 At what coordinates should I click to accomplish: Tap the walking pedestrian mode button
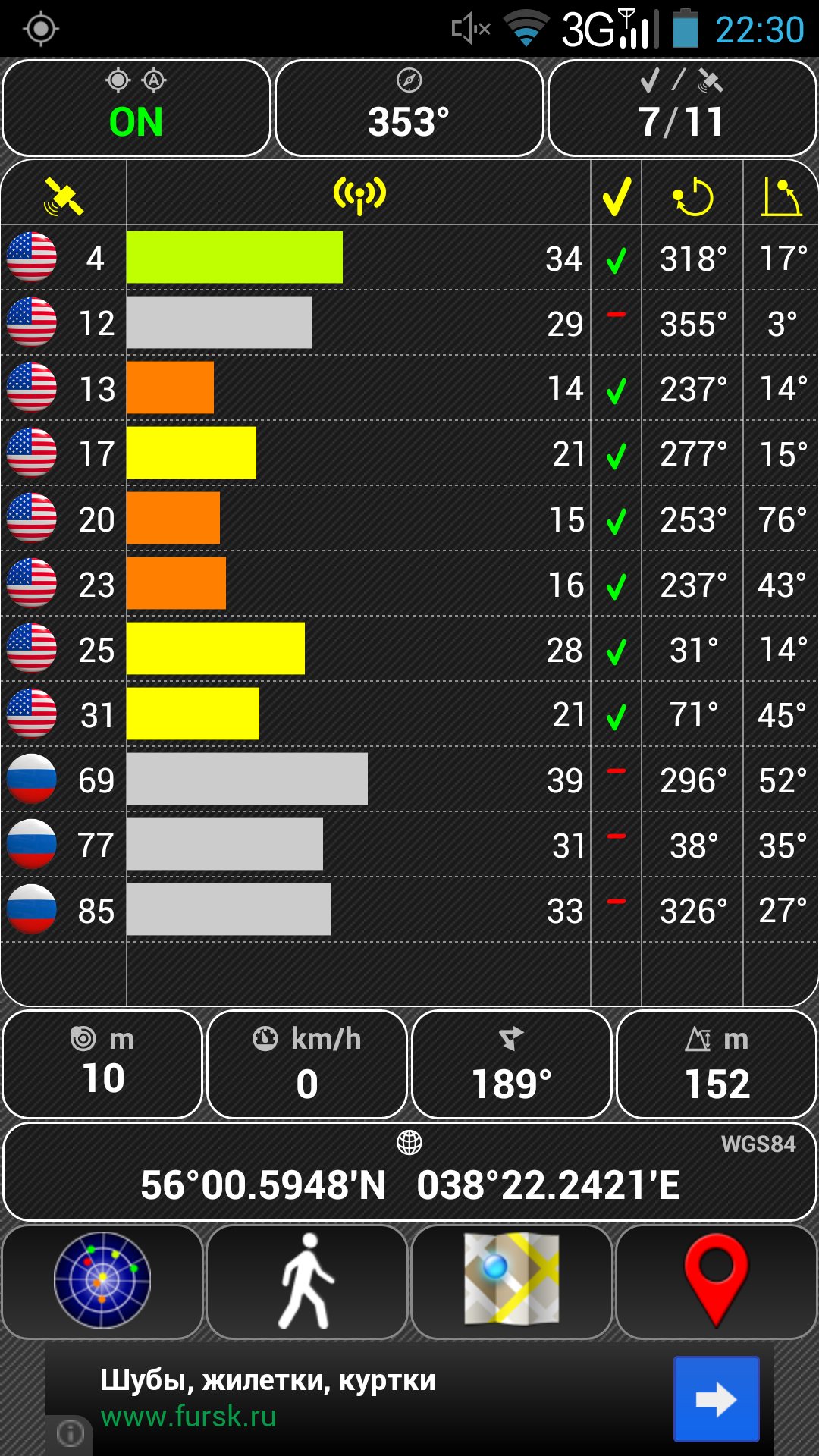307,1282
